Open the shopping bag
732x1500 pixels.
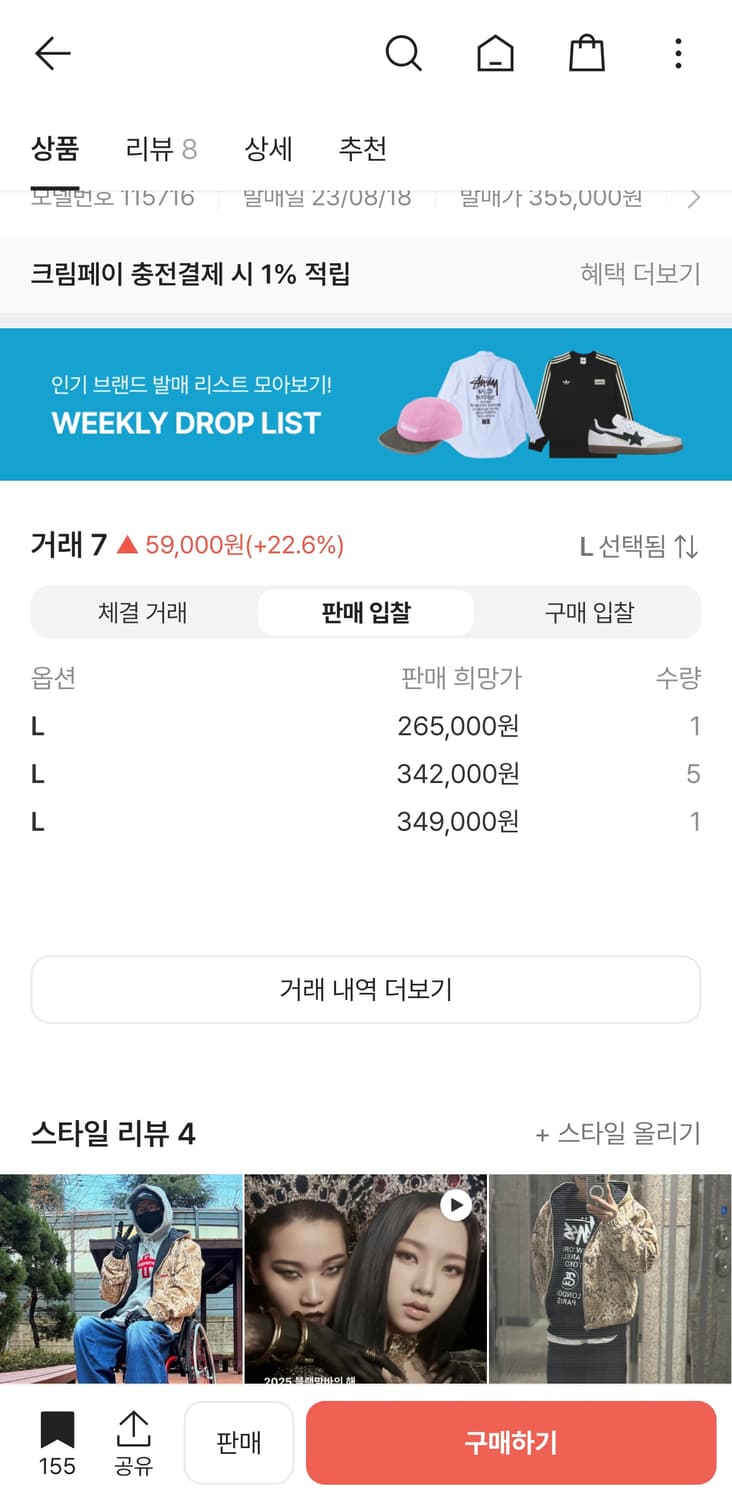[x=586, y=53]
